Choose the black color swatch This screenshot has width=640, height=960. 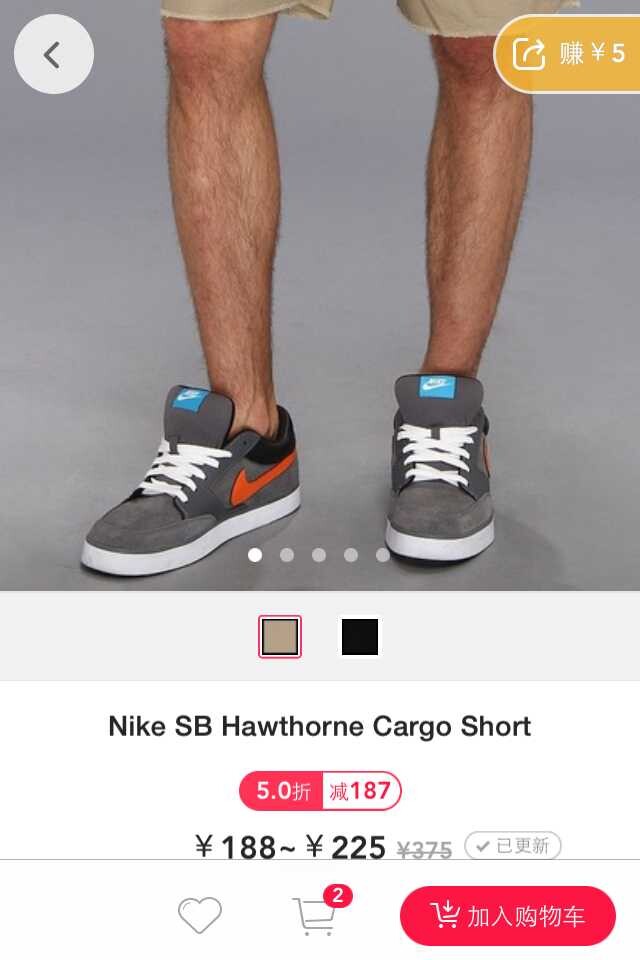point(360,636)
